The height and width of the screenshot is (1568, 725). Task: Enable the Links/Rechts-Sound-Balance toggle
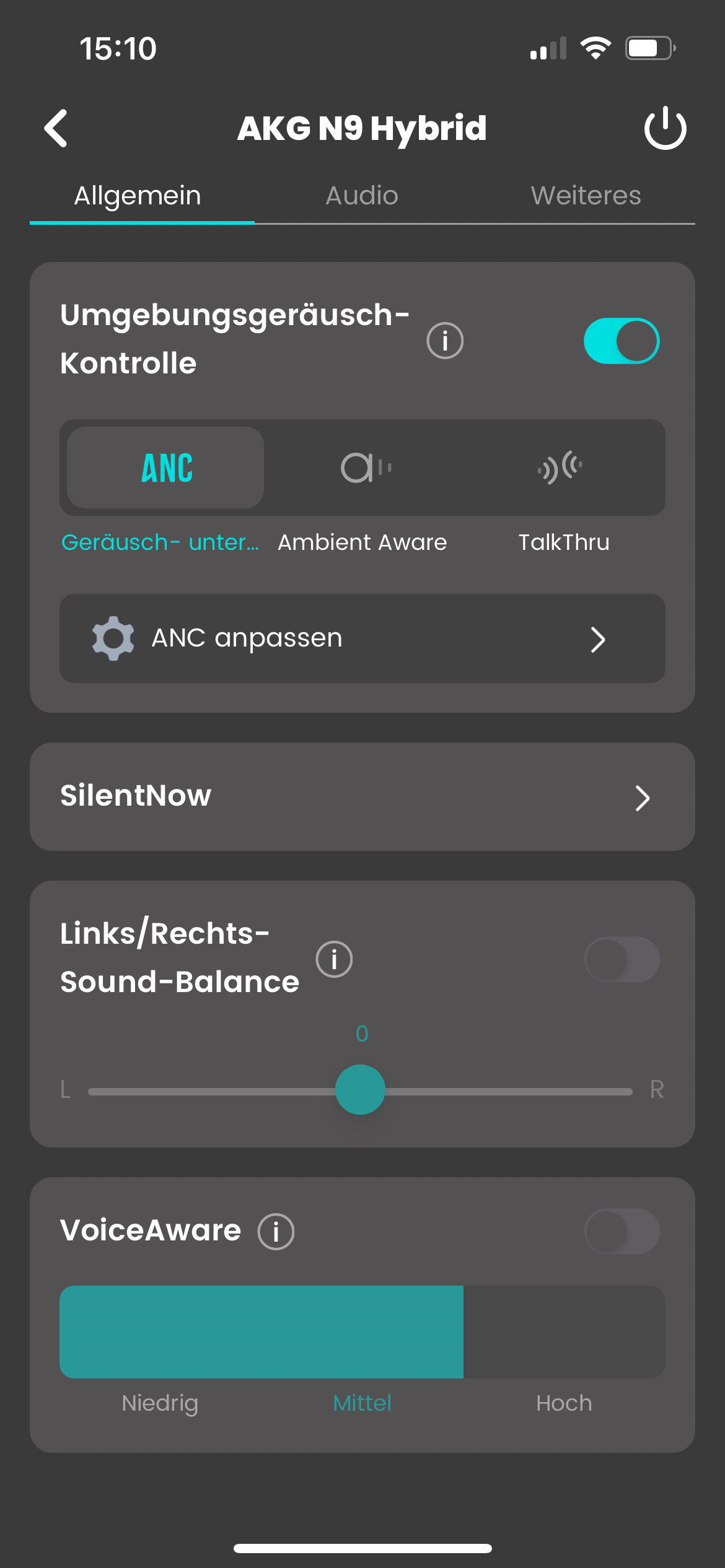pos(622,959)
